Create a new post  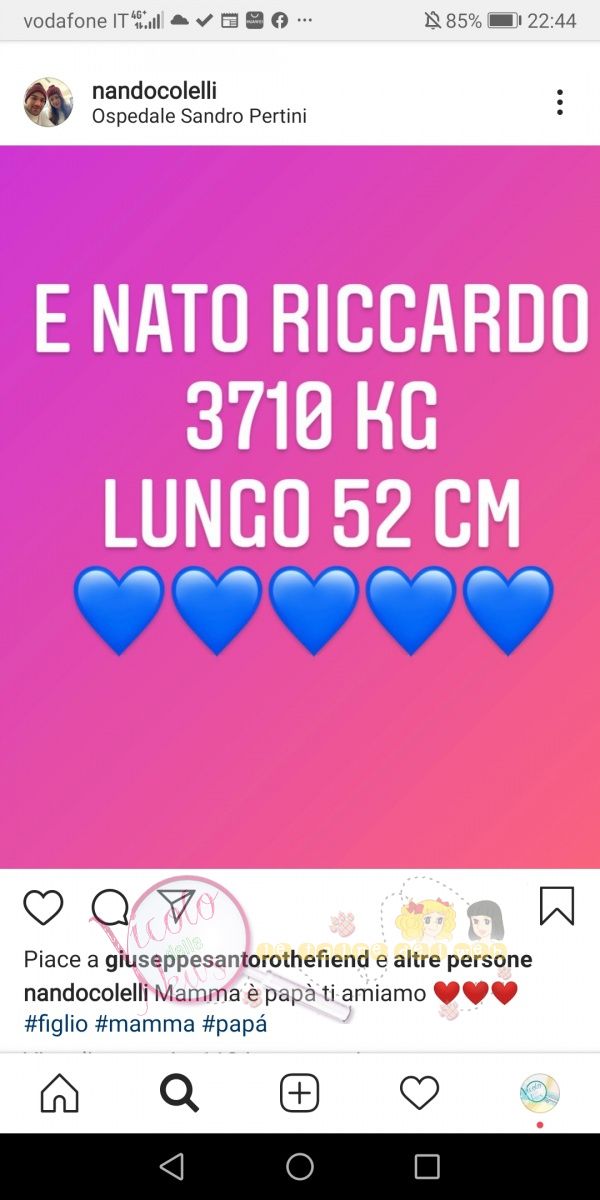coord(299,1093)
